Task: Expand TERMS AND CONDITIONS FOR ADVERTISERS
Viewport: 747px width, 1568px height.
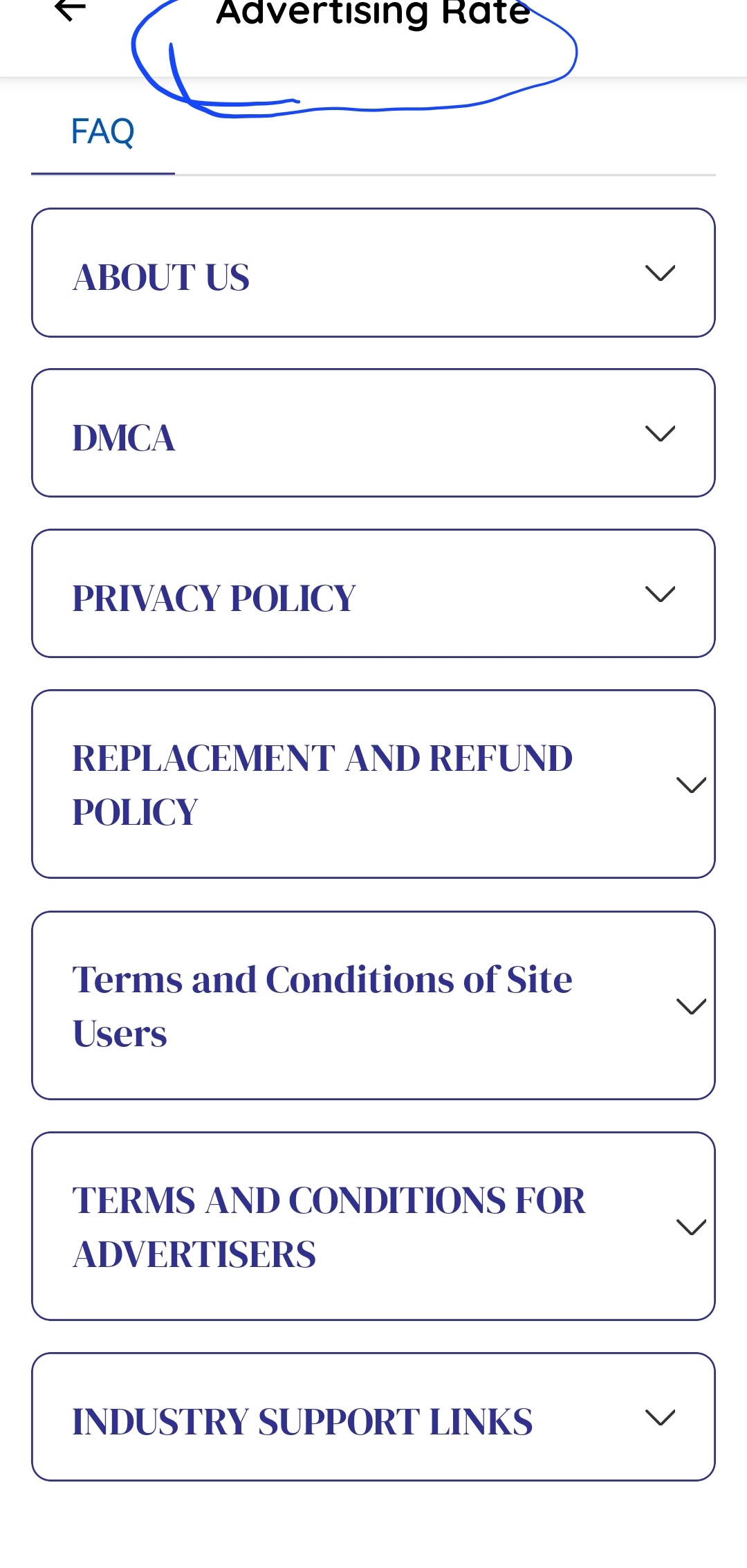Action: (373, 1227)
